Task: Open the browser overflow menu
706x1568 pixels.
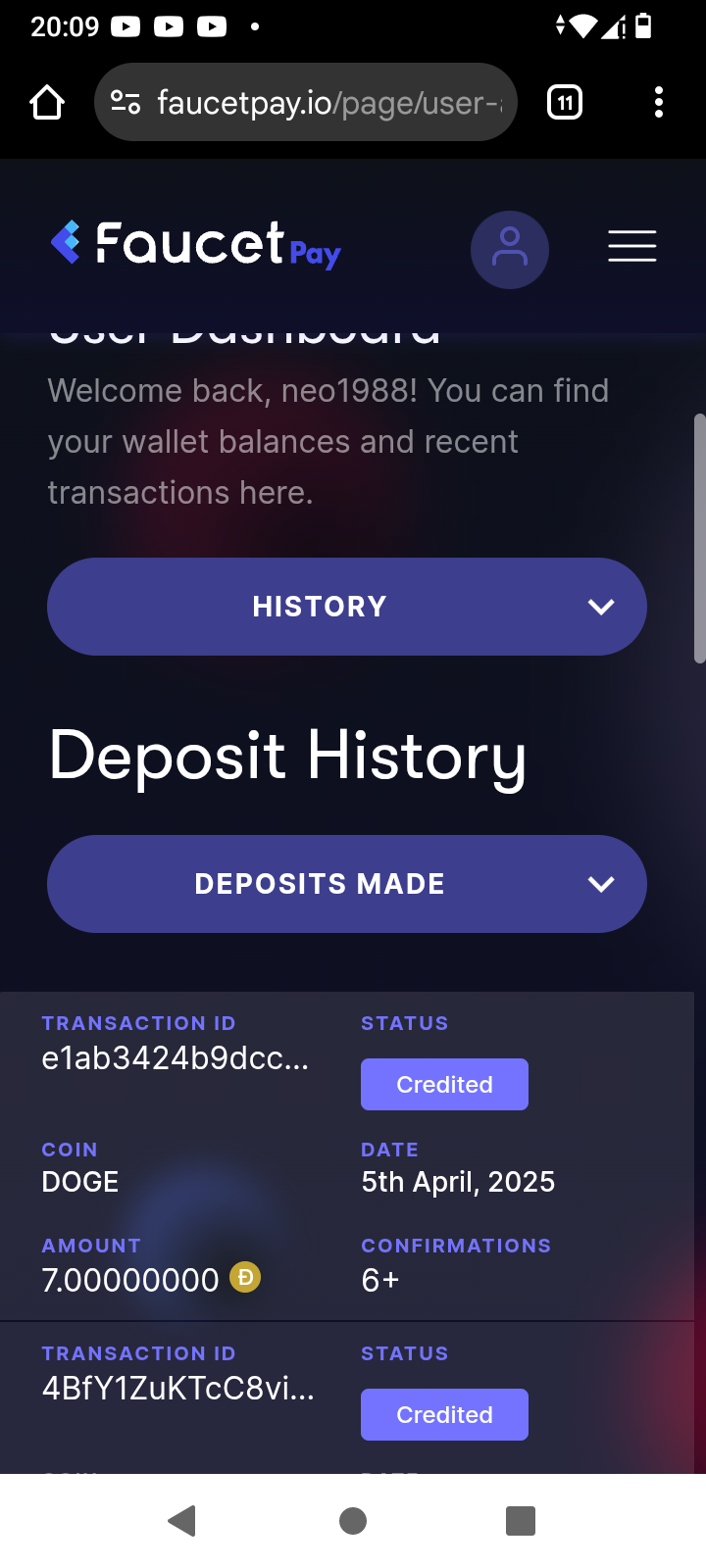Action: [658, 102]
